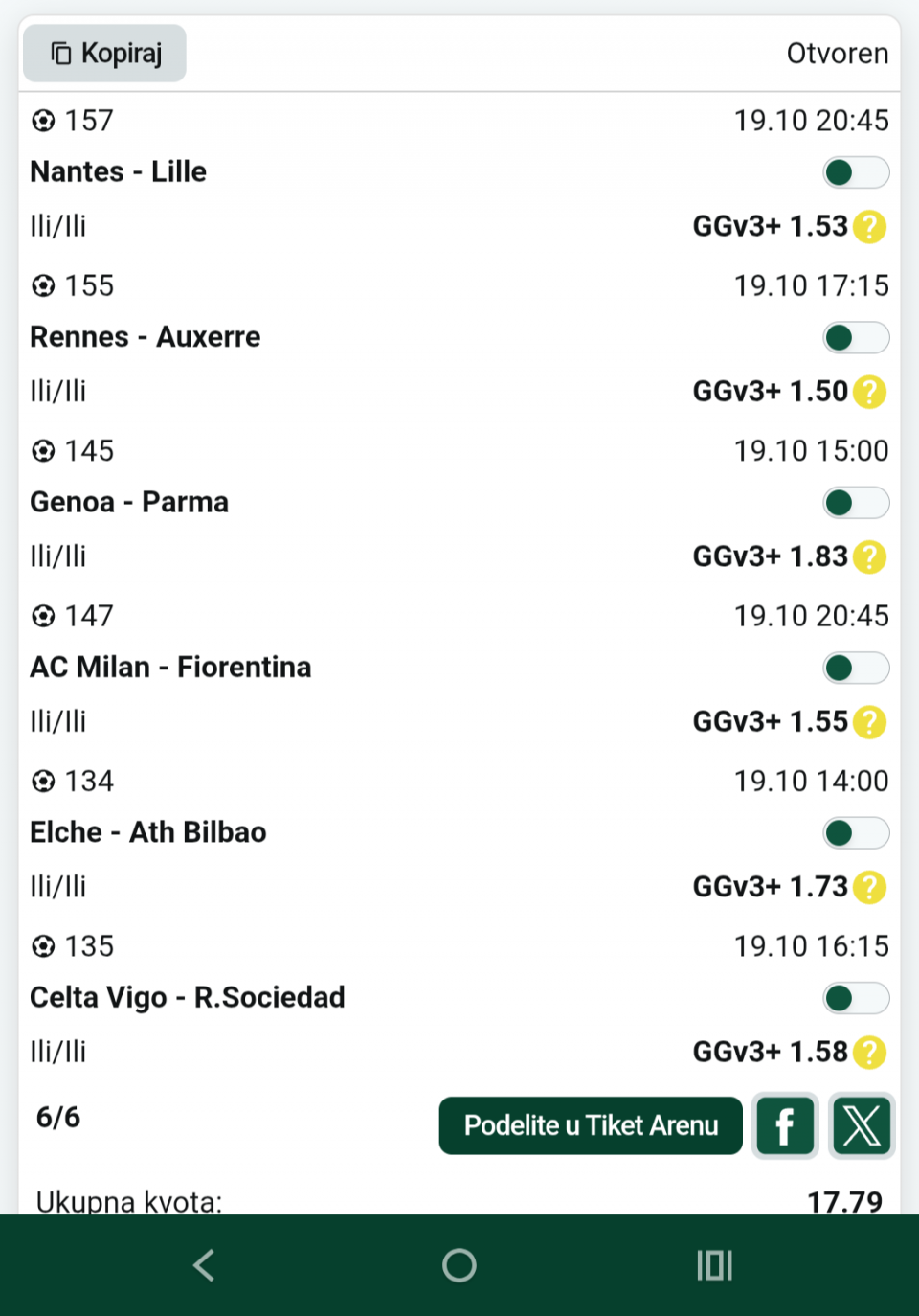919x1316 pixels.
Task: Open the help icon for Celta Vigo - R.Sociedad odds
Action: tap(869, 1052)
